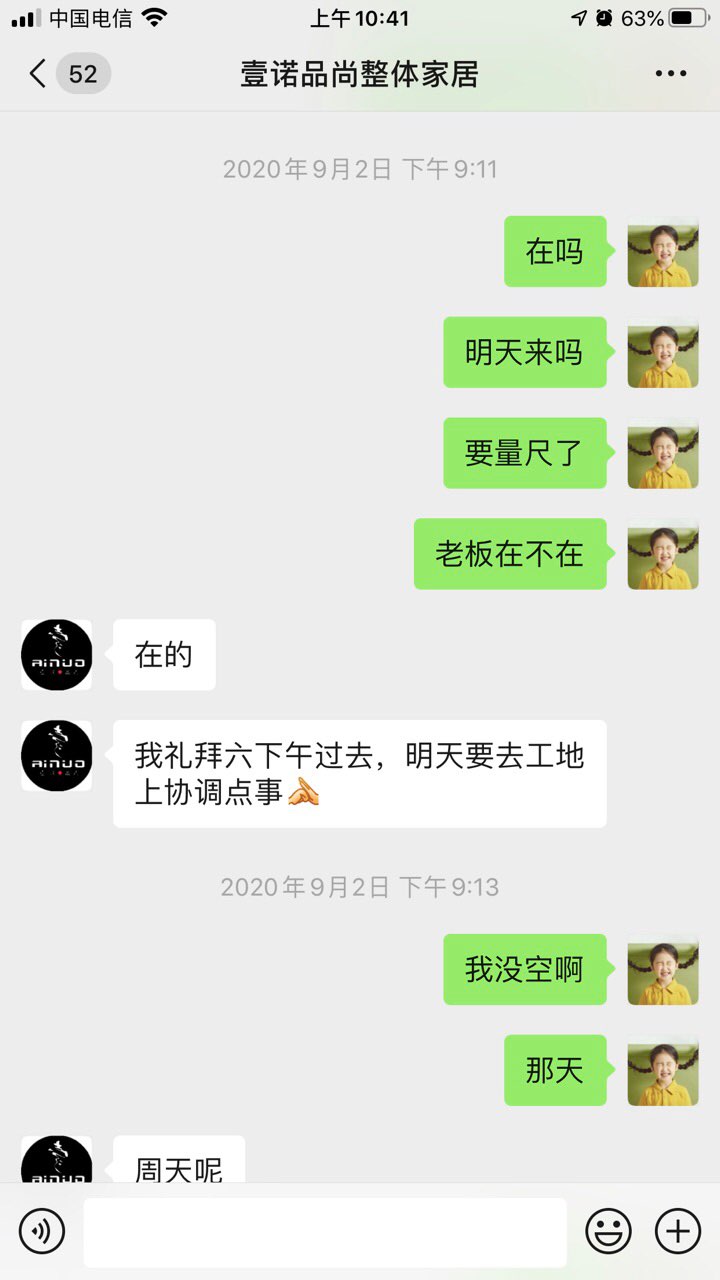Go back to the chat list
The width and height of the screenshot is (720, 1280).
[x=38, y=74]
